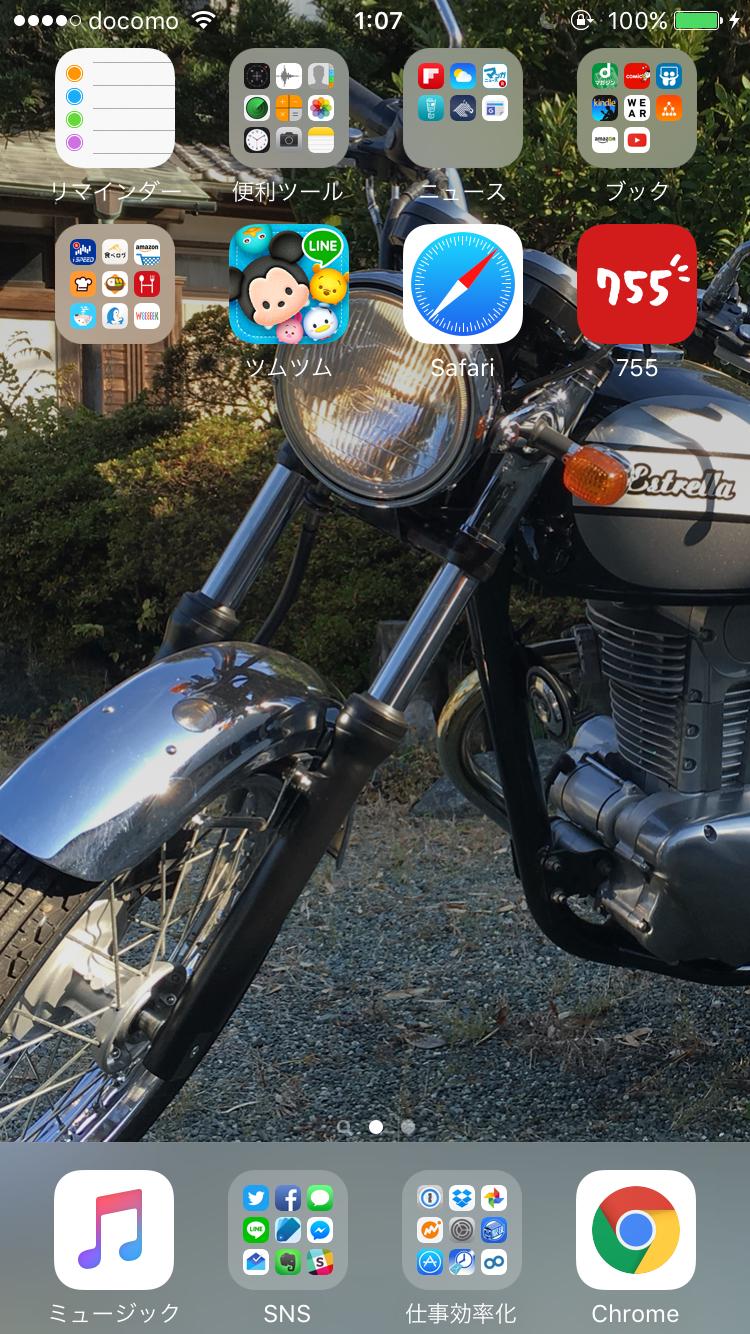The width and height of the screenshot is (750, 1334).
Task: Open the 仕事効率化 folder
Action: pyautogui.click(x=462, y=1230)
